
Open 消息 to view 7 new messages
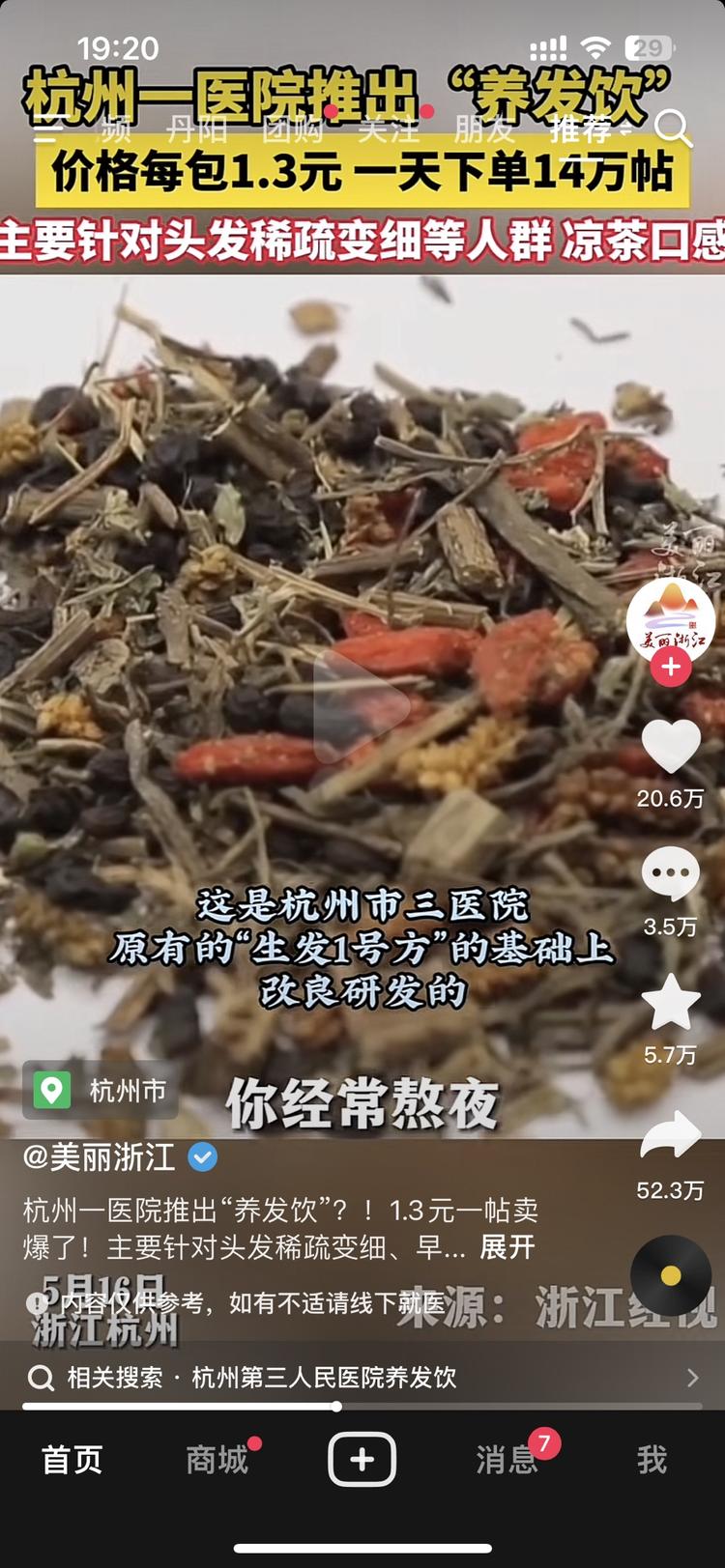click(x=507, y=1461)
